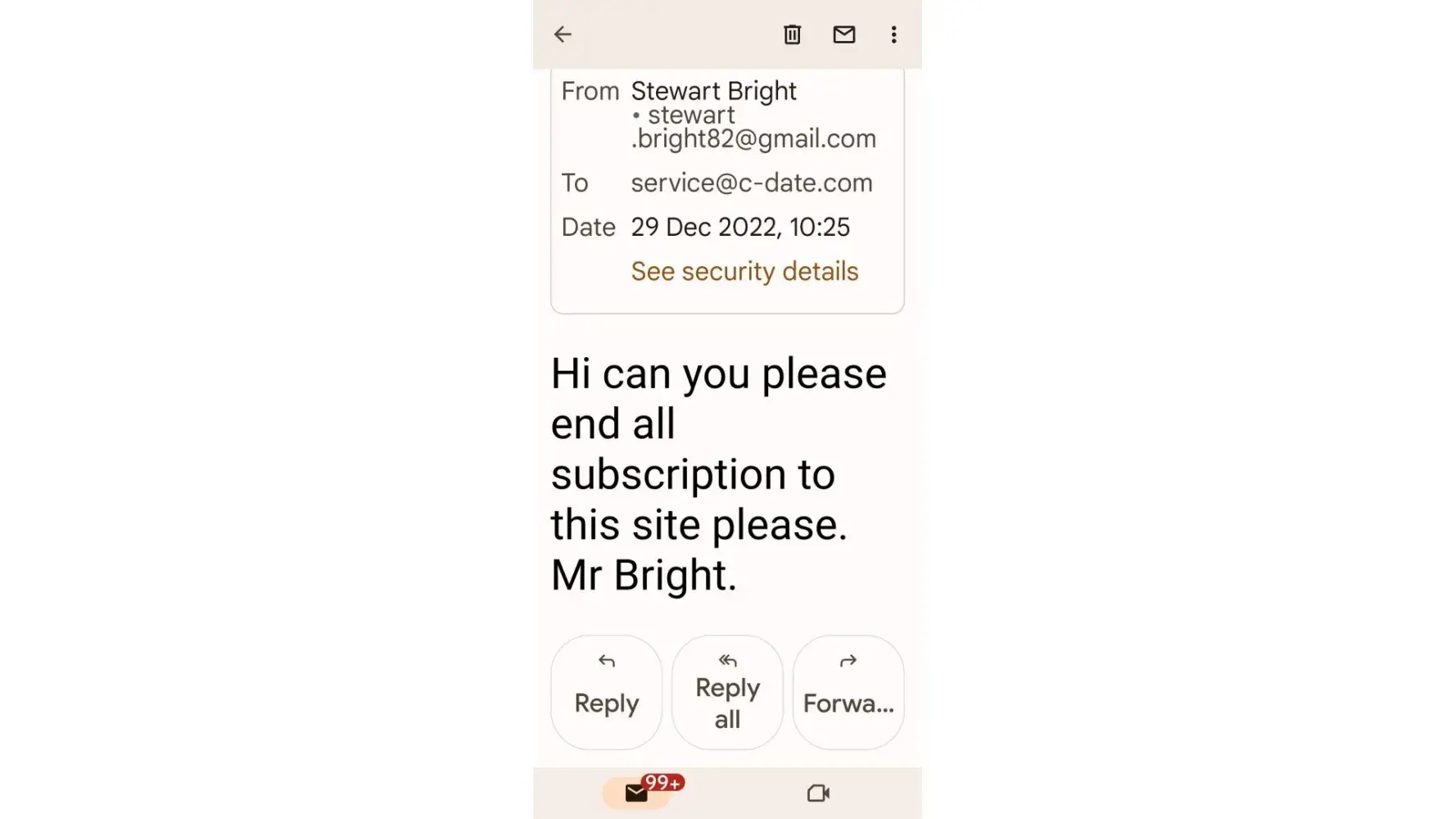This screenshot has width=1456, height=819.
Task: Reply to Stewart Bright
Action: tap(606, 692)
